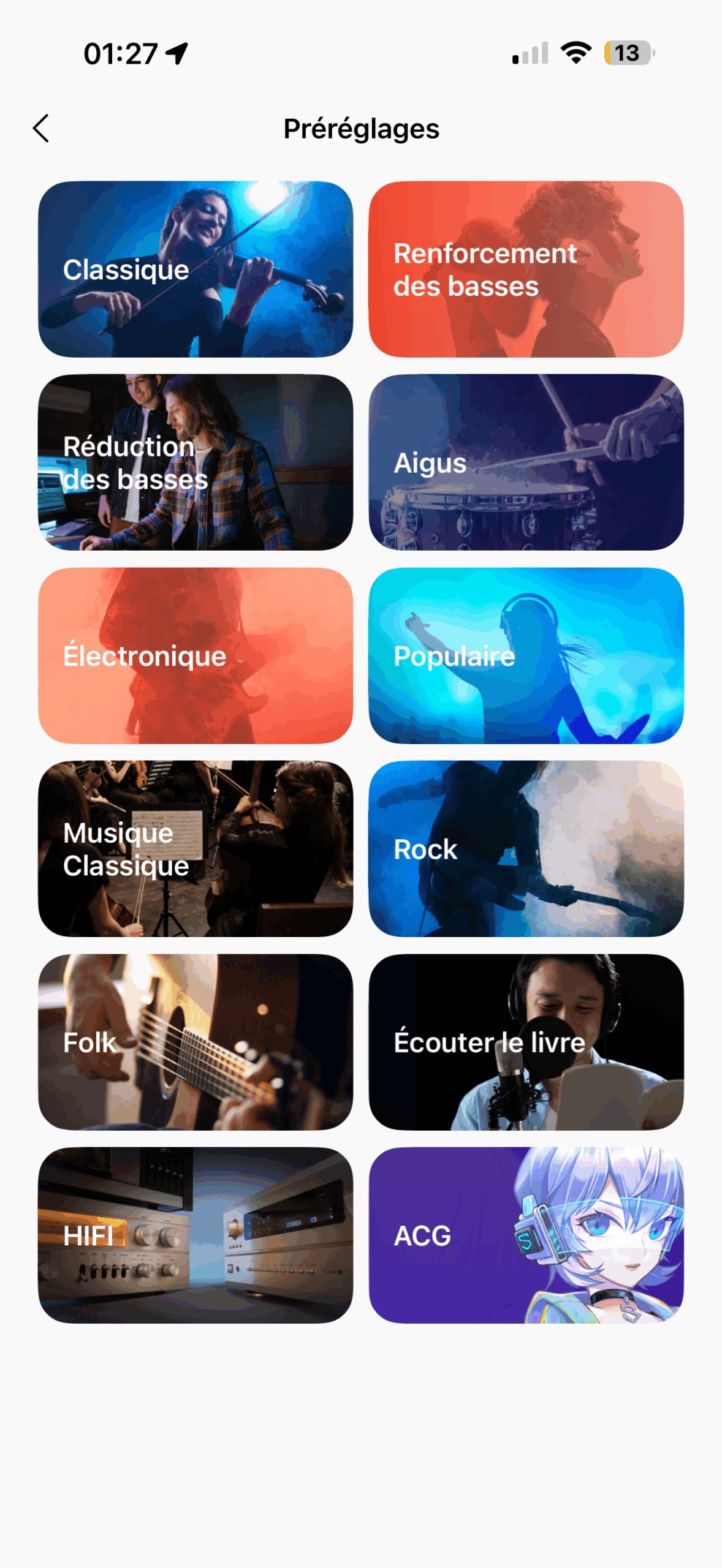722x1568 pixels.
Task: Apply the HIFI preset
Action: click(x=195, y=1235)
